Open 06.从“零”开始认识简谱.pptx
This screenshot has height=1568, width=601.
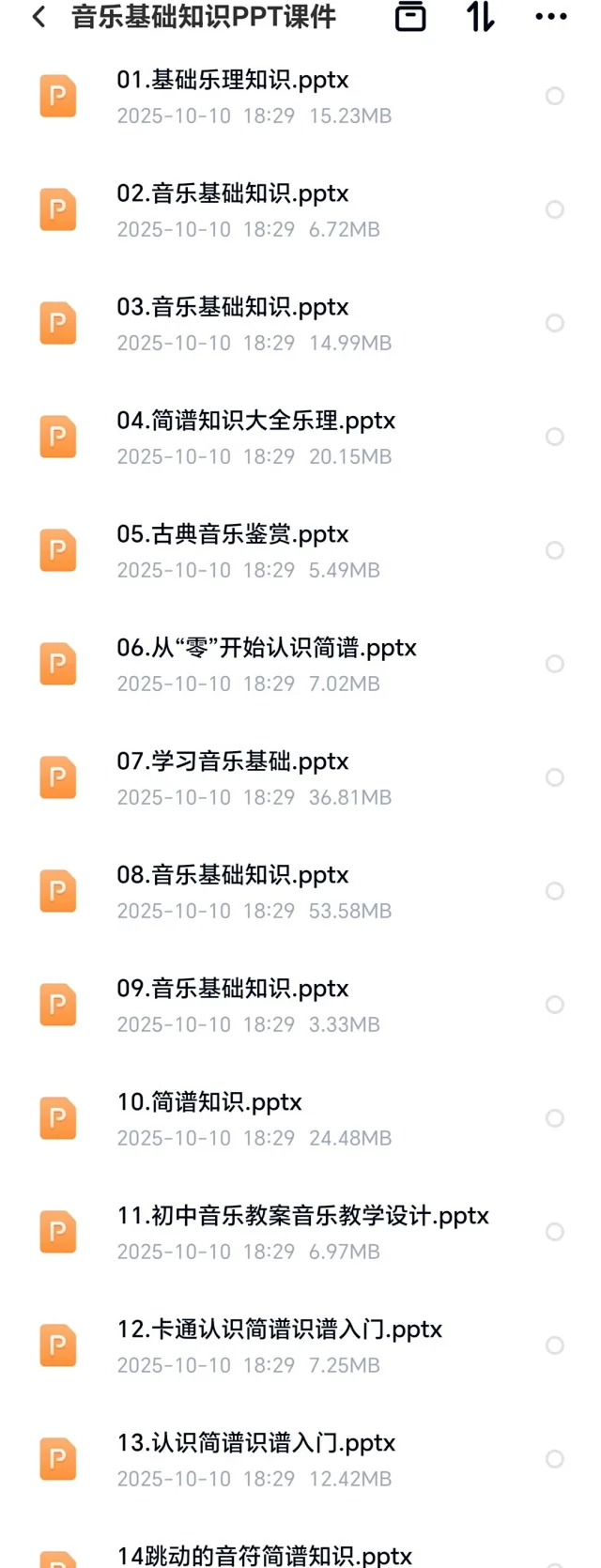pos(266,649)
